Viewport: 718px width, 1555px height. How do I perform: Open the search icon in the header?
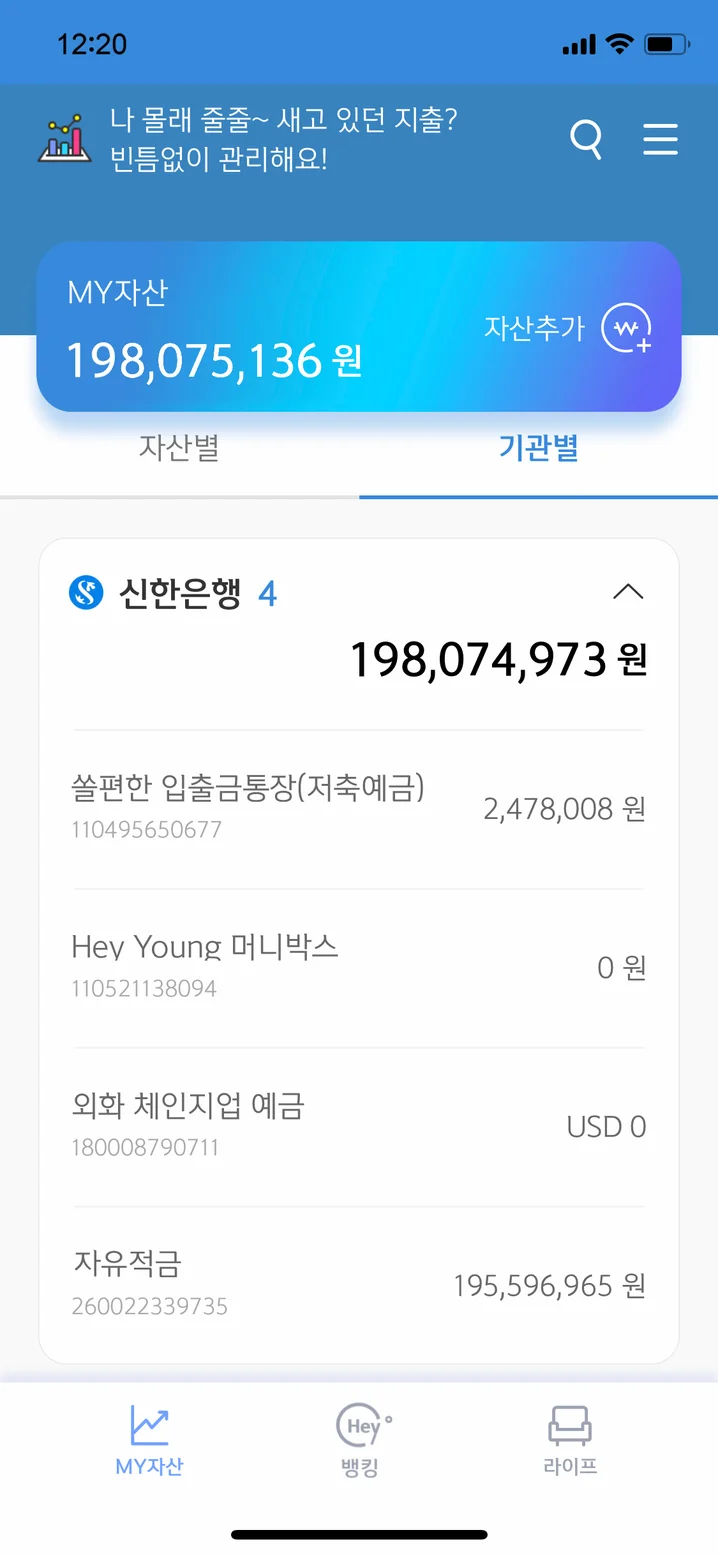click(x=586, y=139)
